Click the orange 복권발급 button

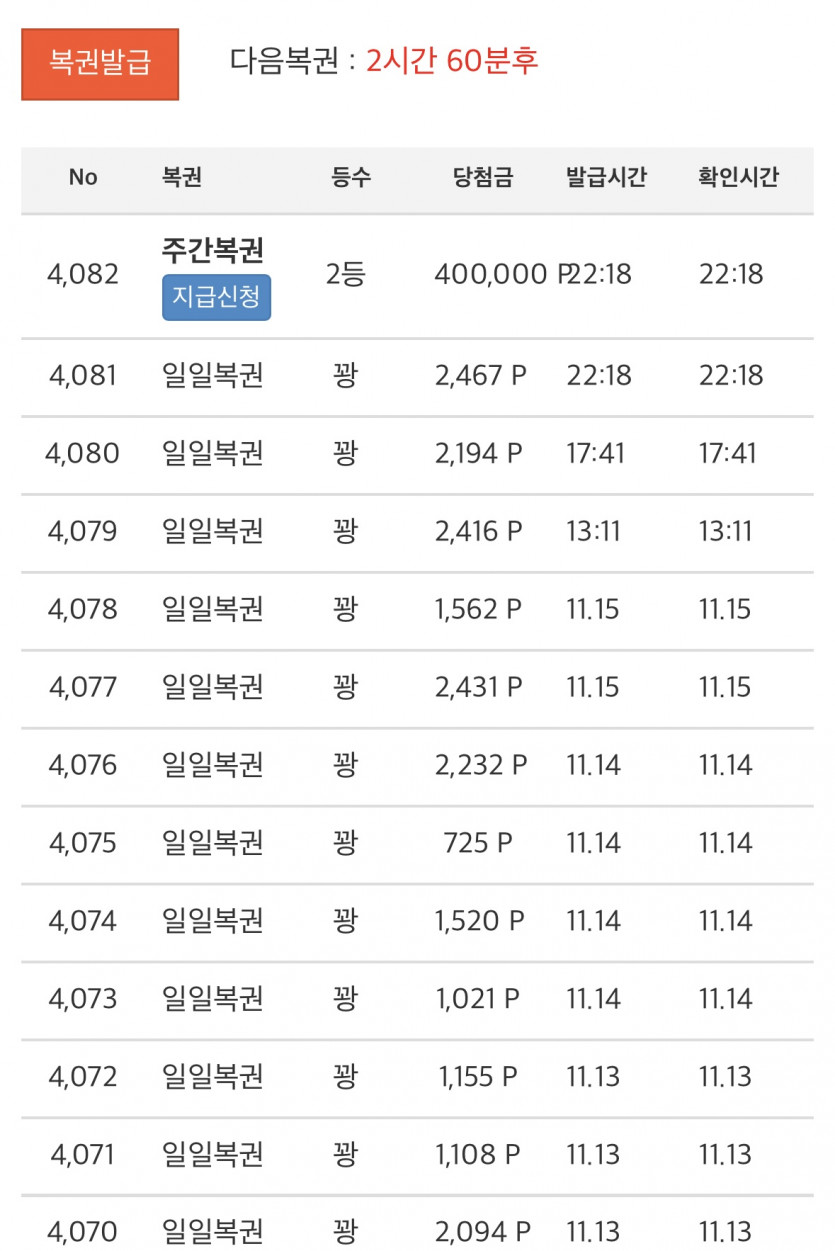(x=99, y=64)
